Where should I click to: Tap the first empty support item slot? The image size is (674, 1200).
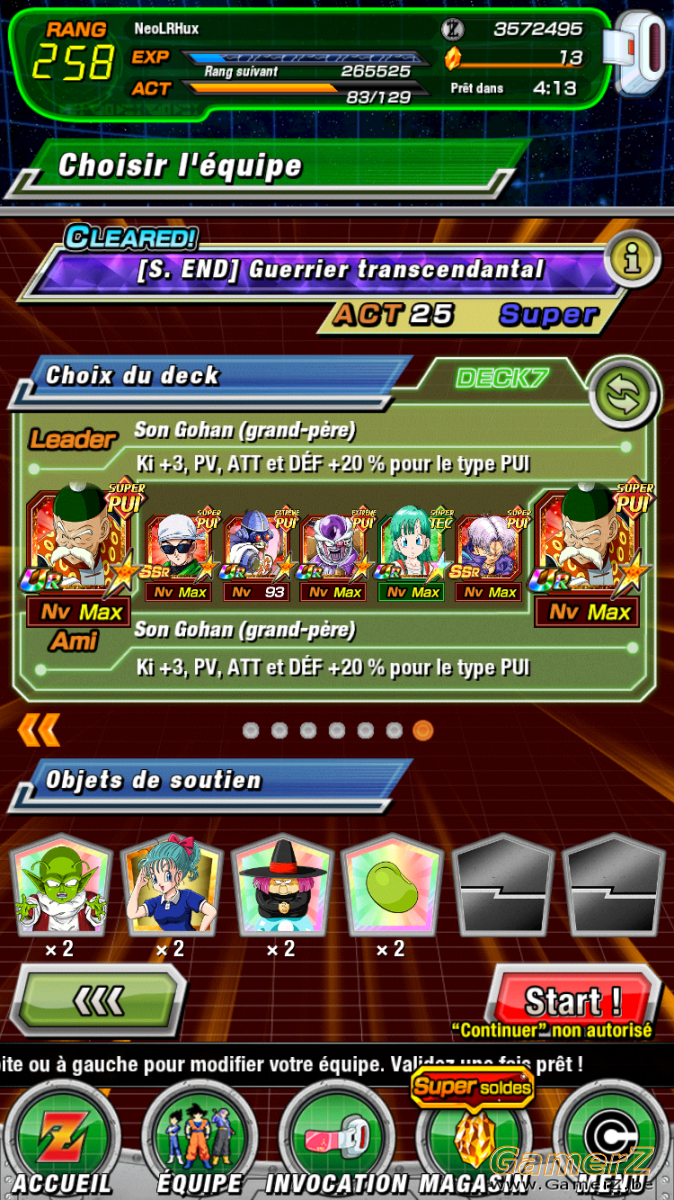[503, 886]
